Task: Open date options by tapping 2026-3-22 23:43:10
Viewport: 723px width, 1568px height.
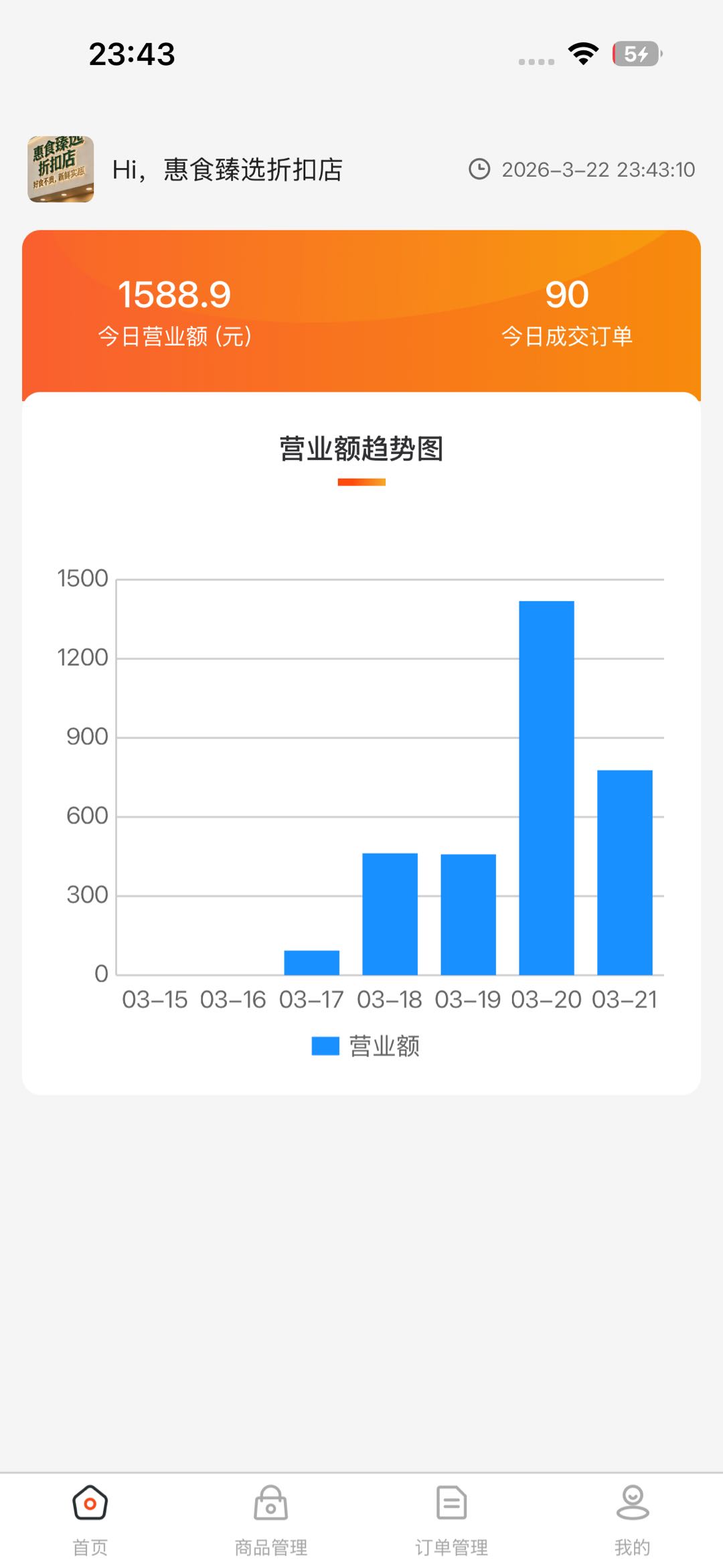Action: click(599, 169)
